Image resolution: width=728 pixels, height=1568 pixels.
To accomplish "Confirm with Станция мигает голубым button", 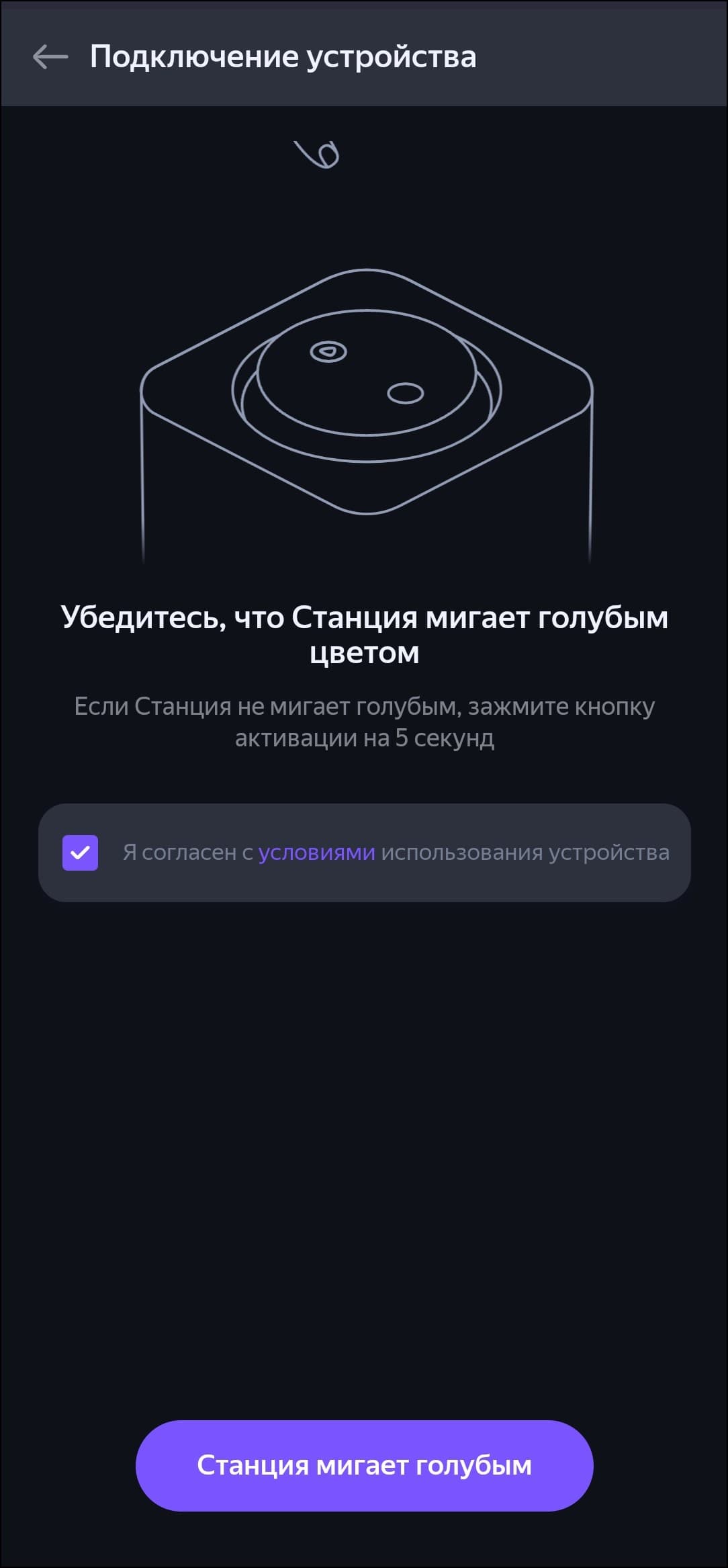I will coord(364,1465).
